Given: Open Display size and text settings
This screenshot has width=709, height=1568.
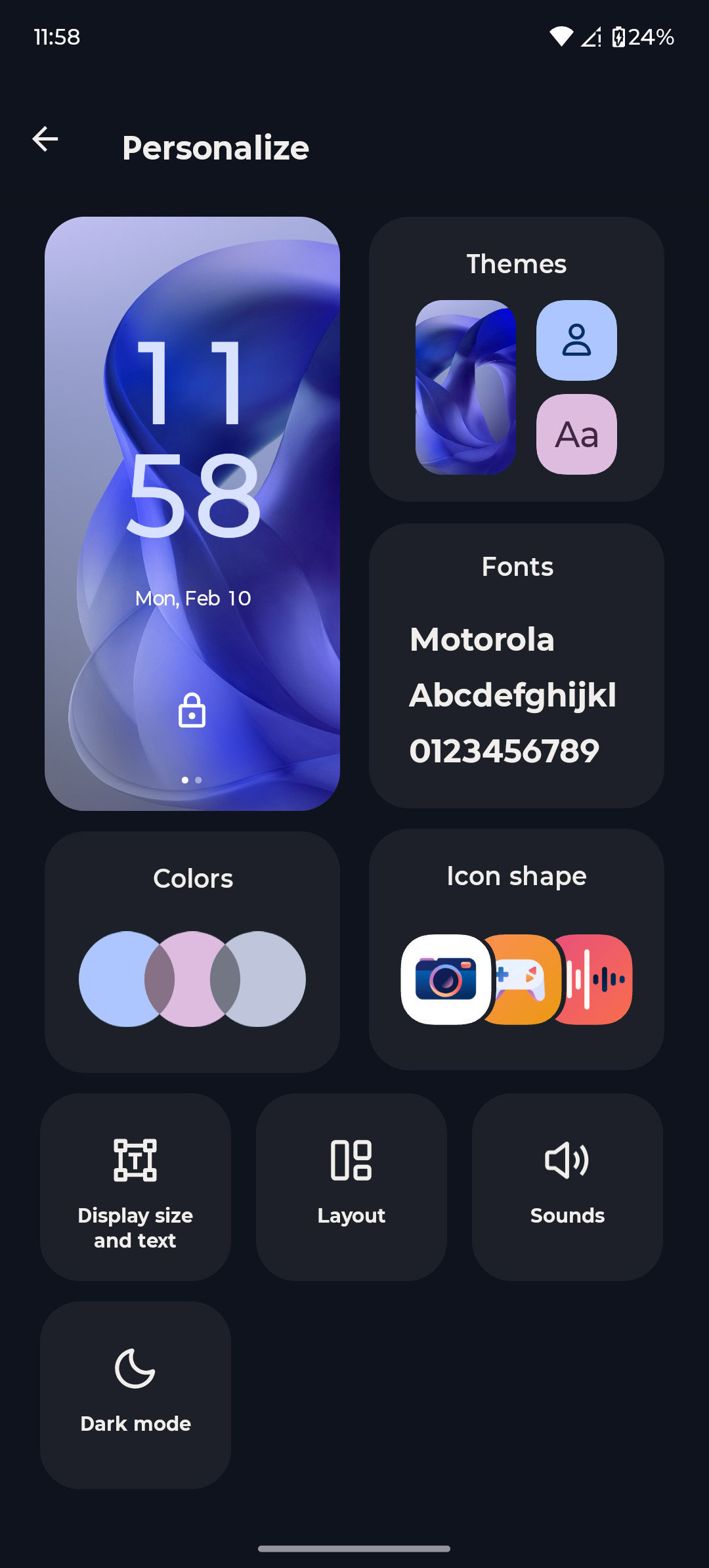Looking at the screenshot, I should 135,1187.
